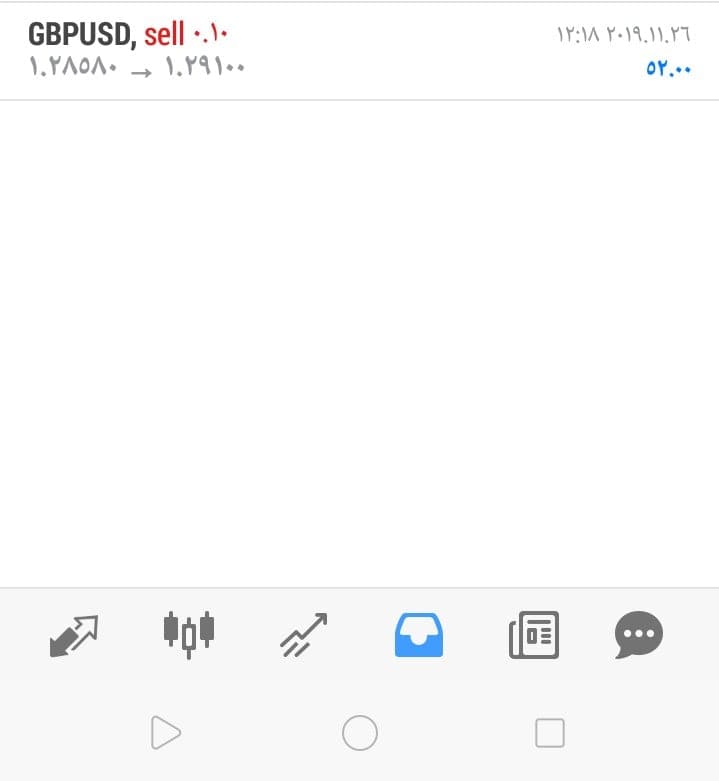
Task: Switch to the Quotes tab
Action: coord(75,634)
